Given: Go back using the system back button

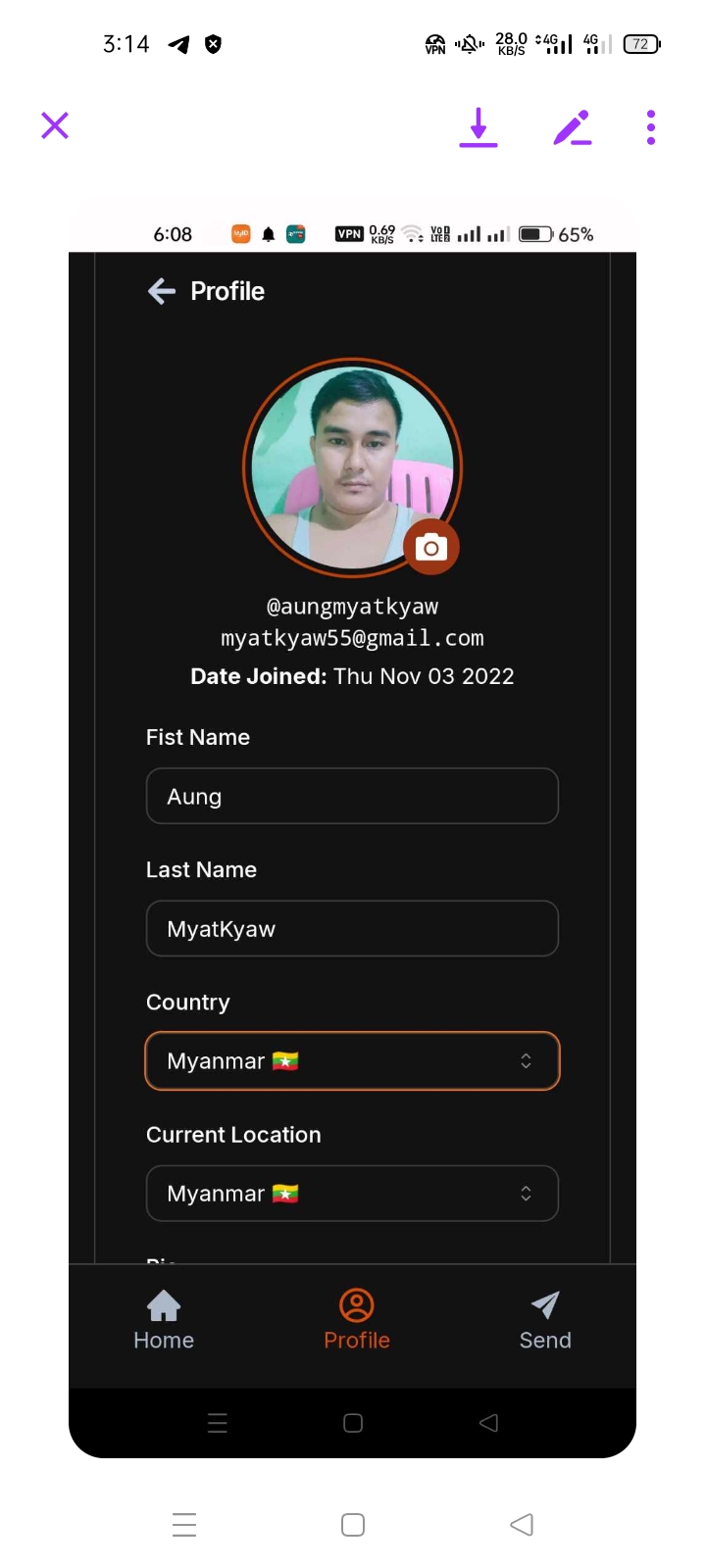Looking at the screenshot, I should pyautogui.click(x=522, y=1525).
